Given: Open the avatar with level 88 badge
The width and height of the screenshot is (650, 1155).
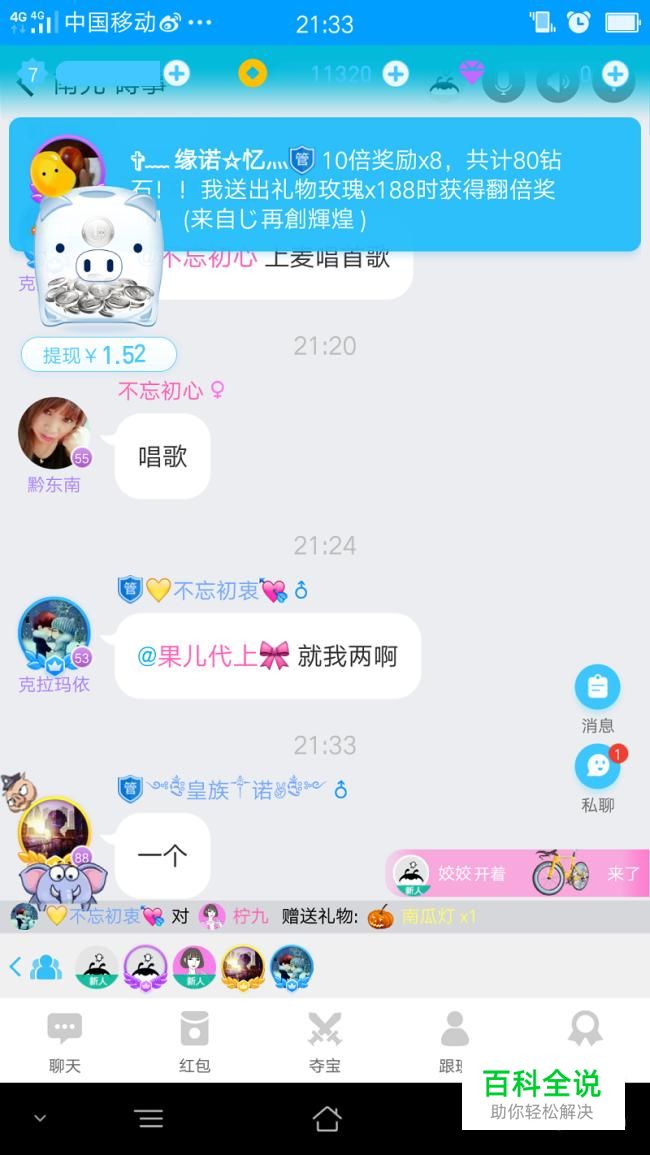Looking at the screenshot, I should [55, 832].
